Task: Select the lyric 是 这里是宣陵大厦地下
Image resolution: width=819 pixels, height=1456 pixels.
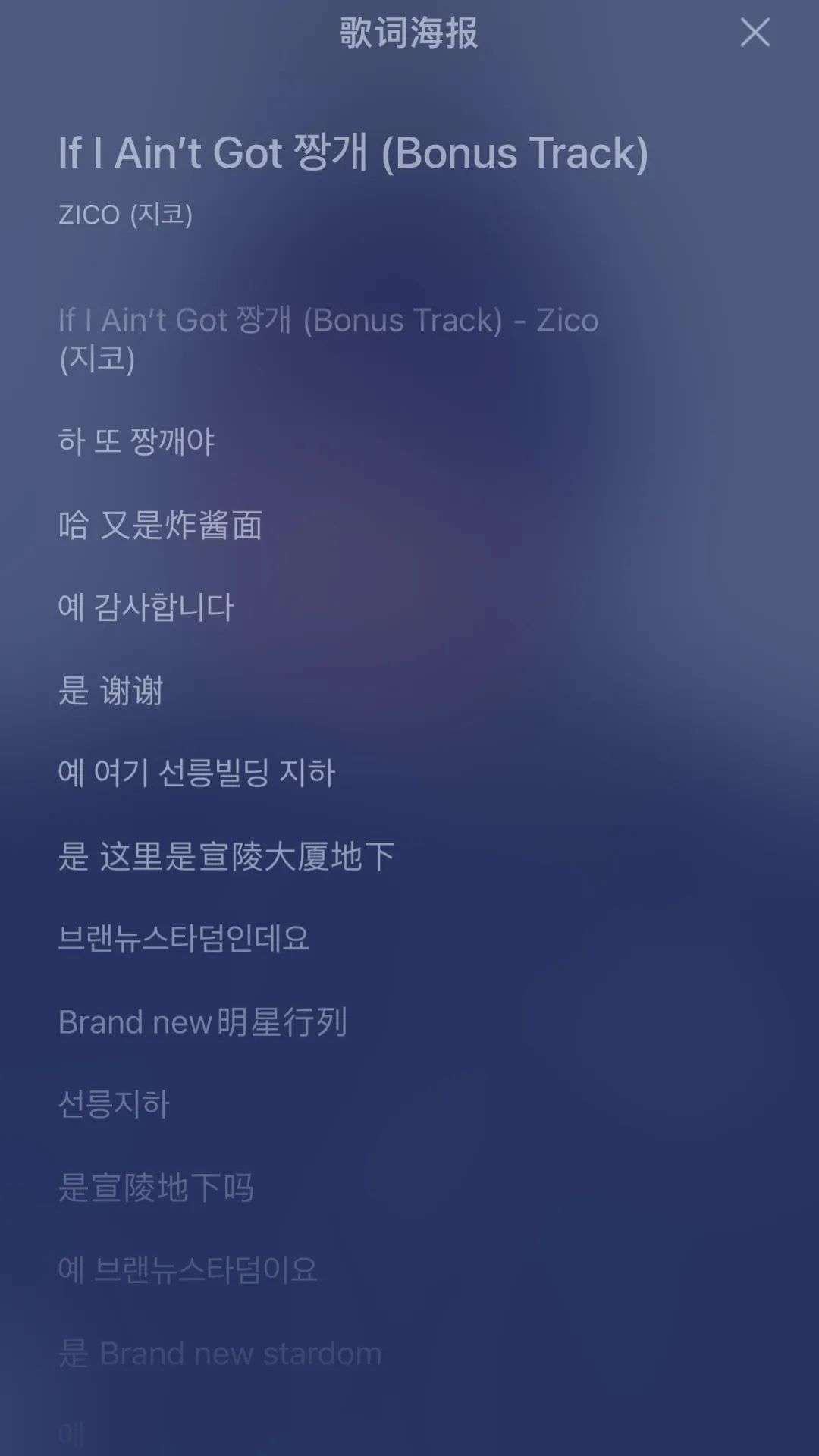Action: [x=226, y=856]
